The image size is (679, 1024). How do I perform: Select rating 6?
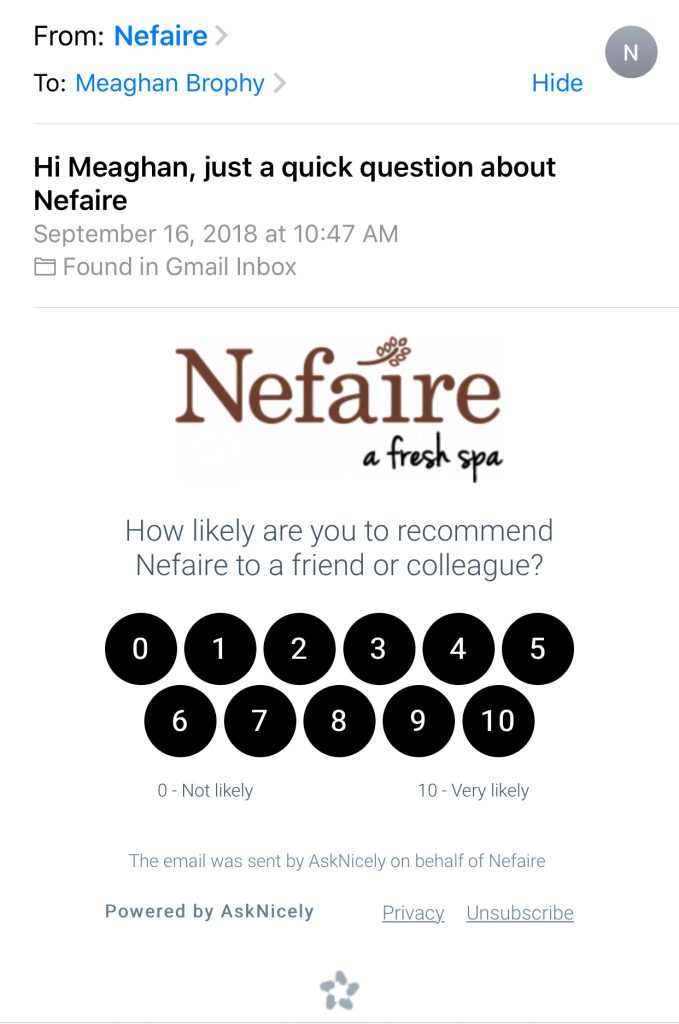180,720
